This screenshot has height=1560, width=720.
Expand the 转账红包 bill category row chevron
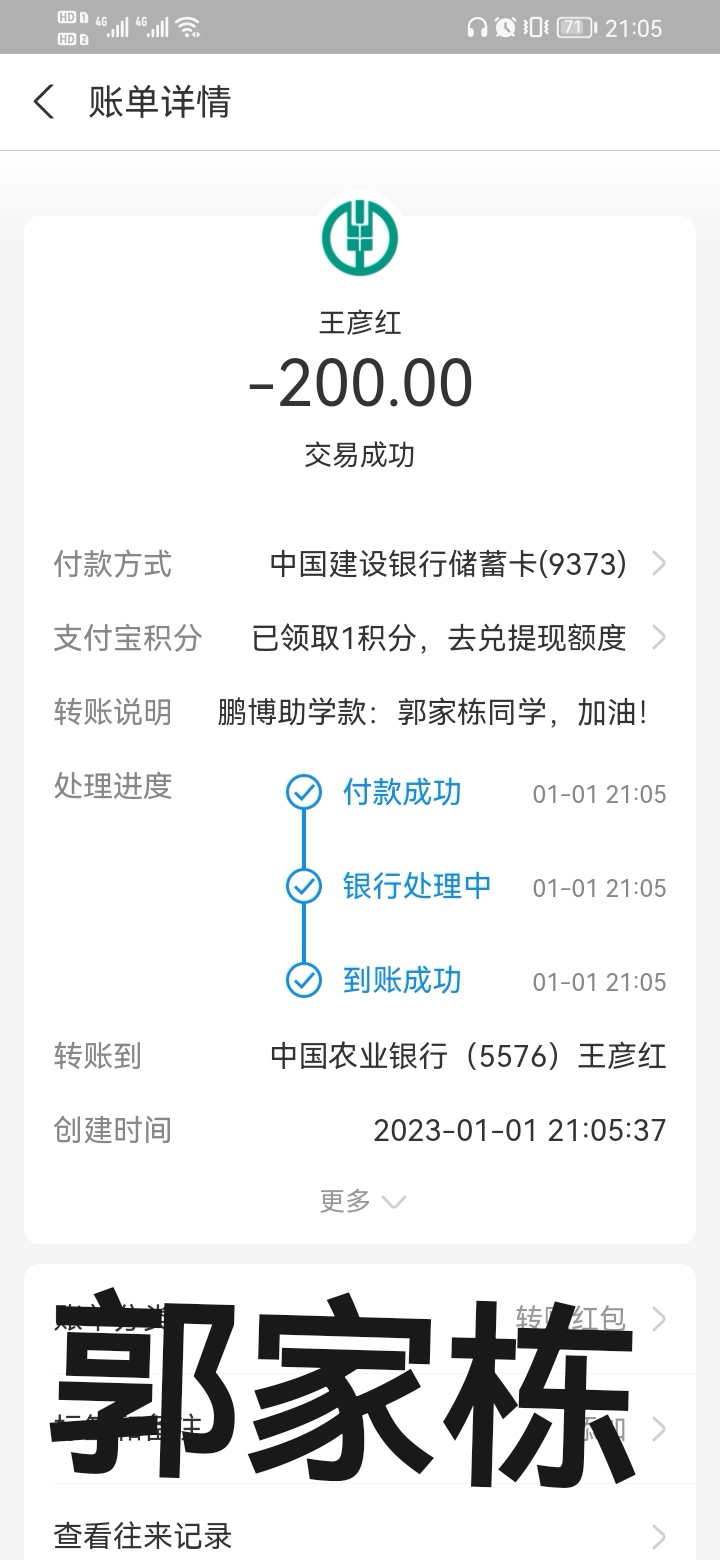click(660, 1319)
